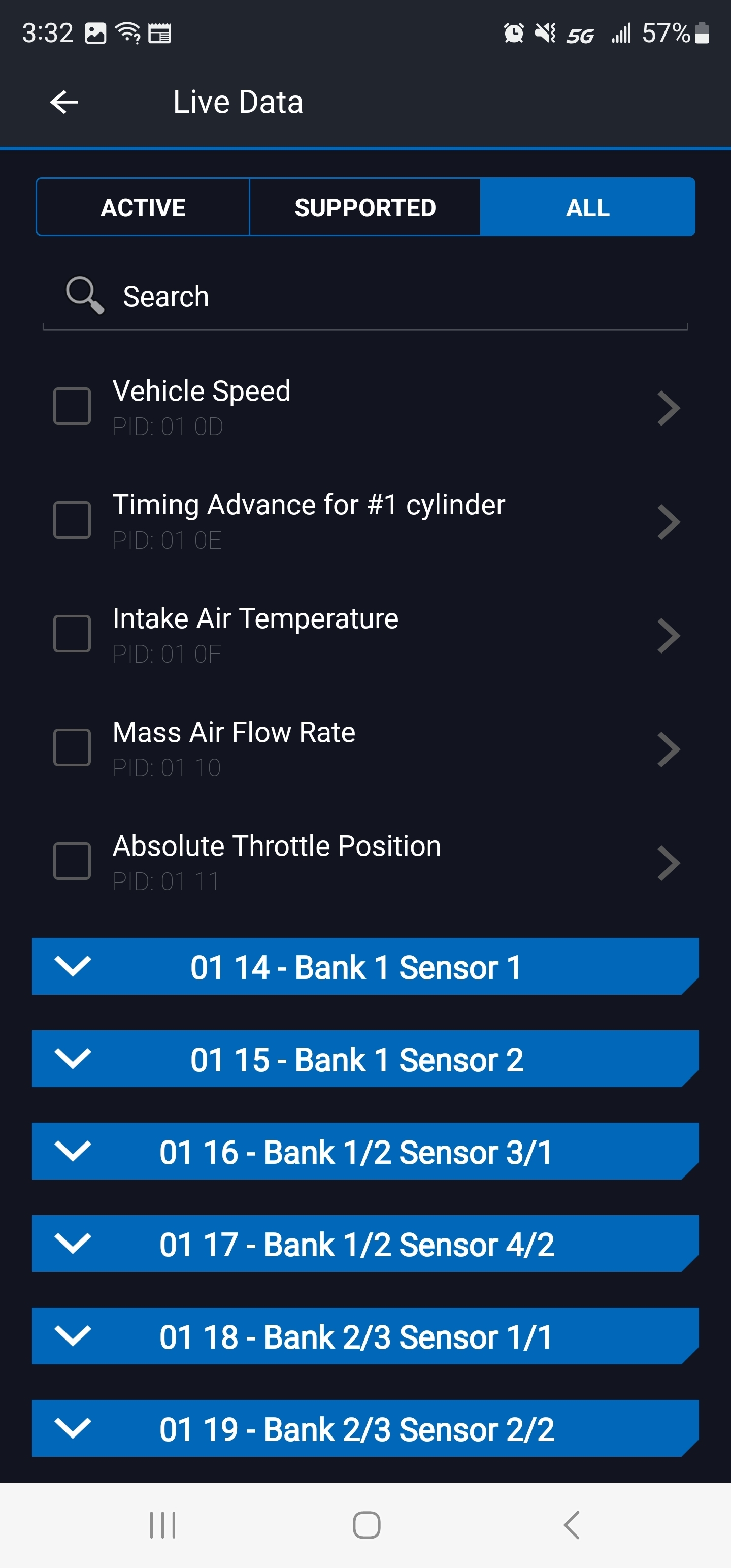Check the Vehicle Speed checkbox
Image resolution: width=731 pixels, height=1568 pixels.
pyautogui.click(x=73, y=407)
